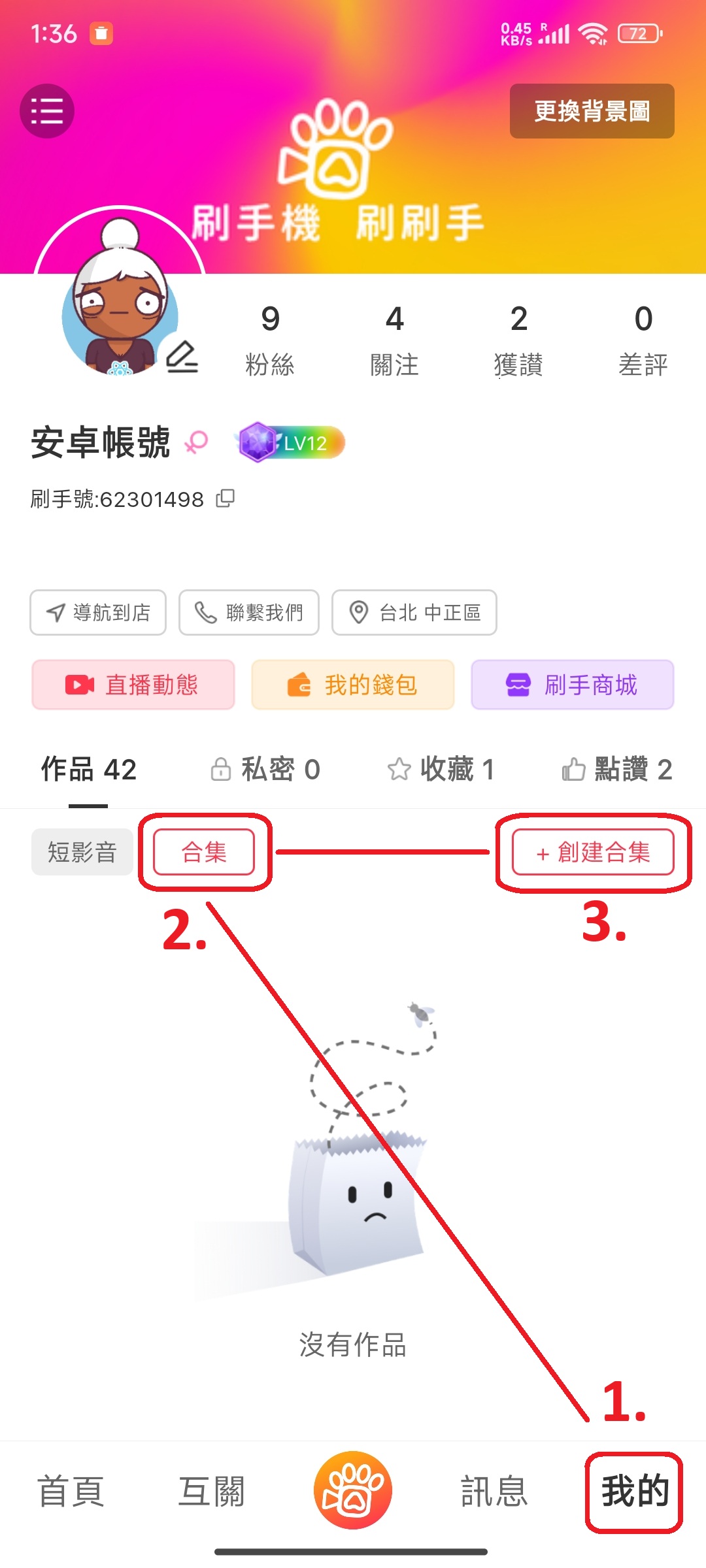
Task: Tap 創建合集 to create collection
Action: [x=593, y=852]
